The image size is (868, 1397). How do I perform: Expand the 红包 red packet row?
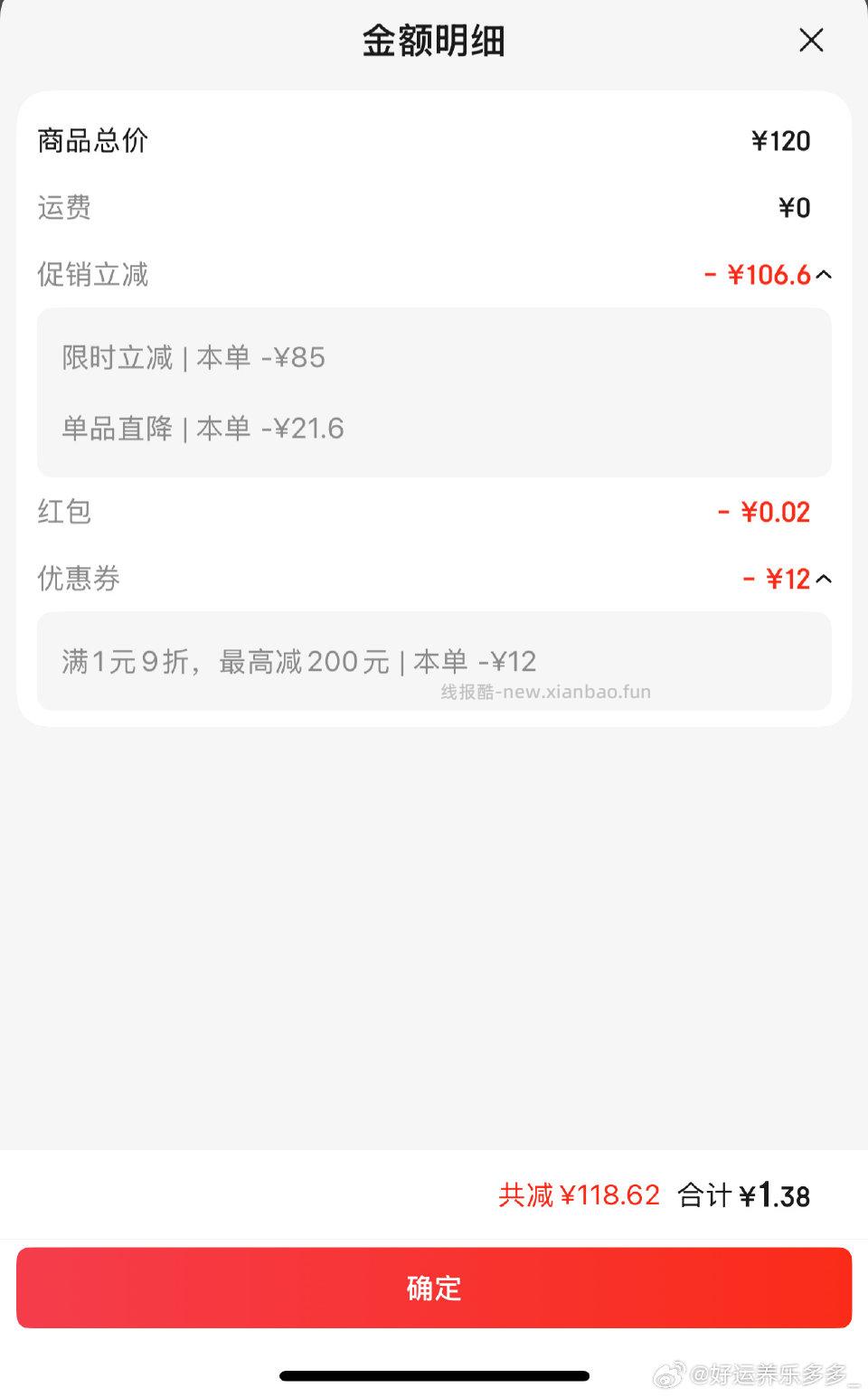[434, 511]
